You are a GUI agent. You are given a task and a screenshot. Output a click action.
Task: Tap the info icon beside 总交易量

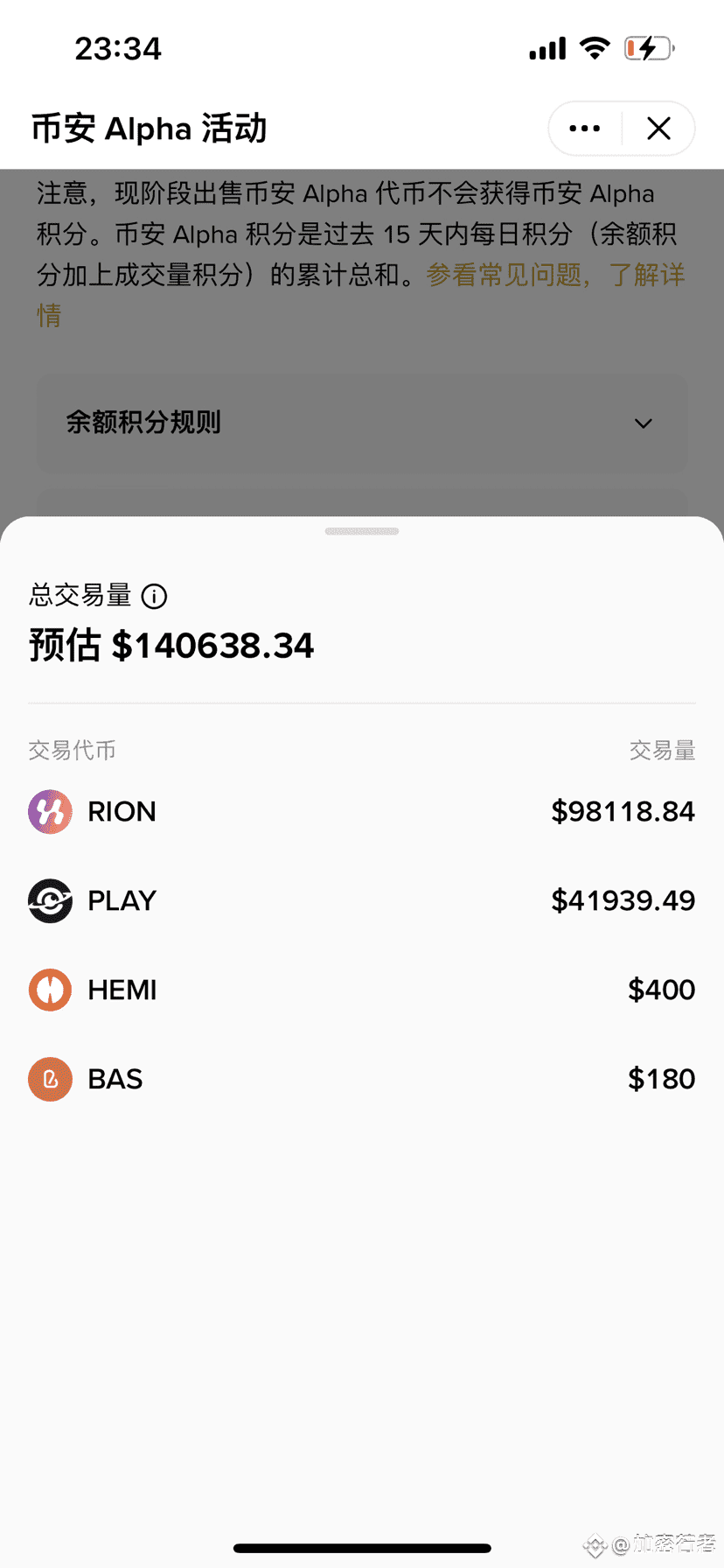(154, 597)
